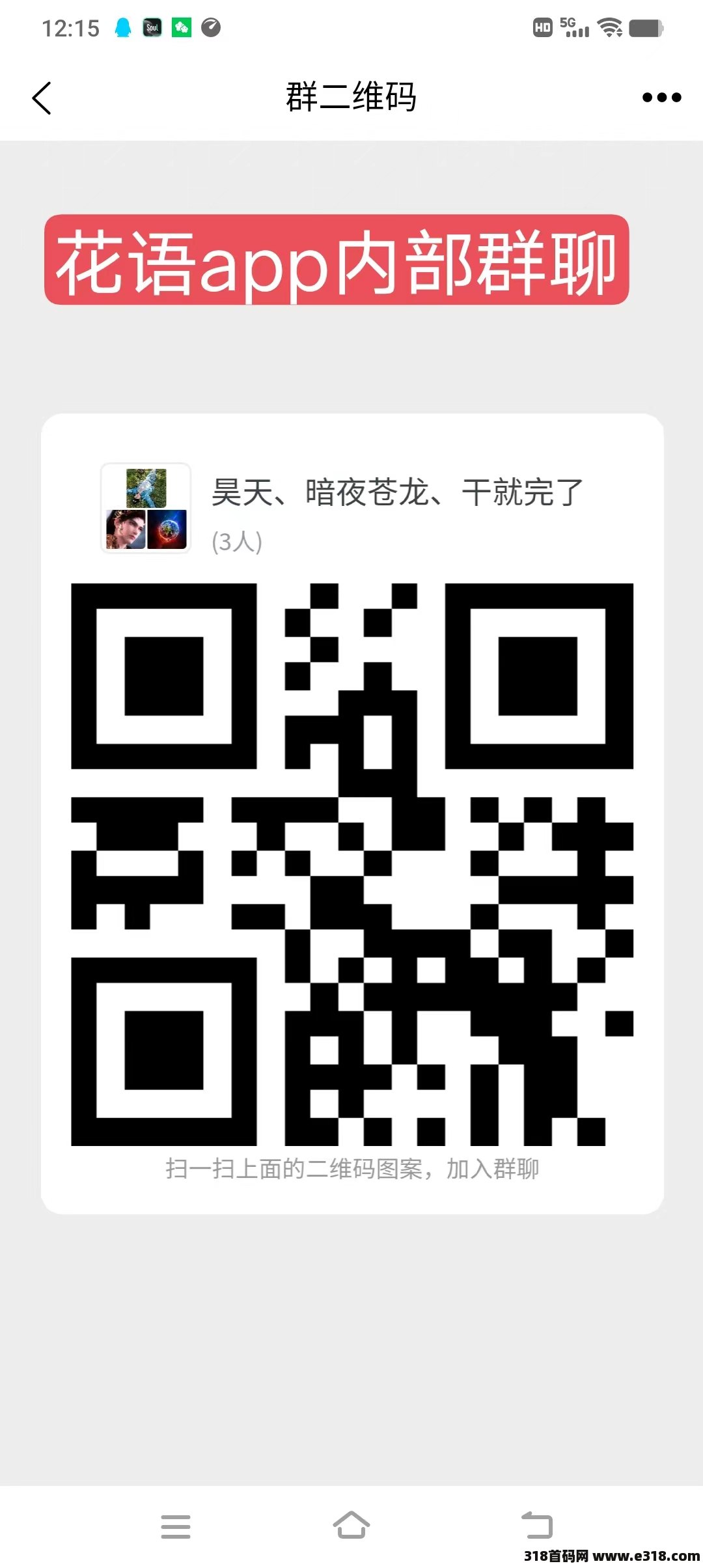Open the three-dot overflow menu

661,98
